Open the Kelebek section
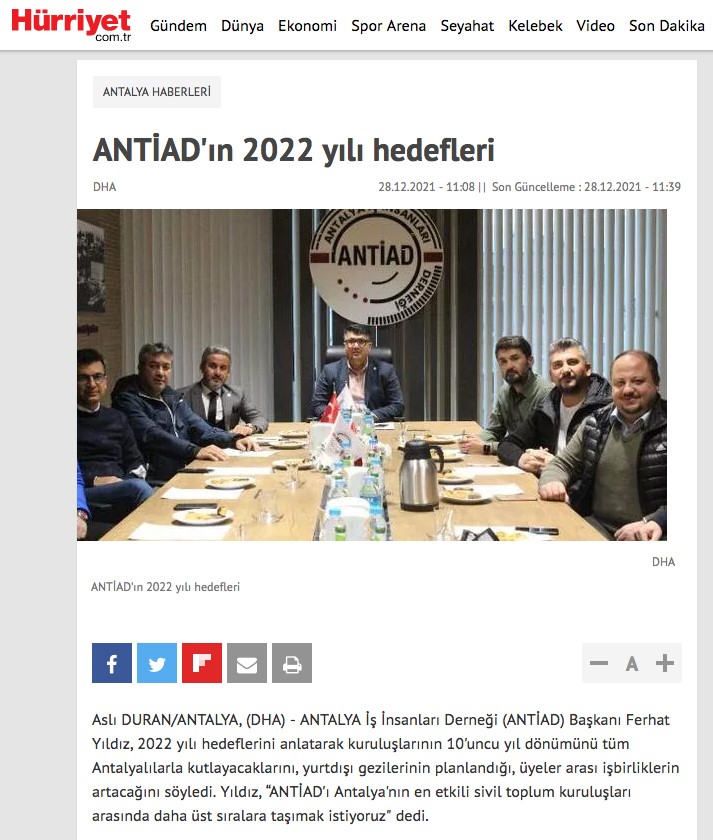The width and height of the screenshot is (713, 840). tap(535, 26)
